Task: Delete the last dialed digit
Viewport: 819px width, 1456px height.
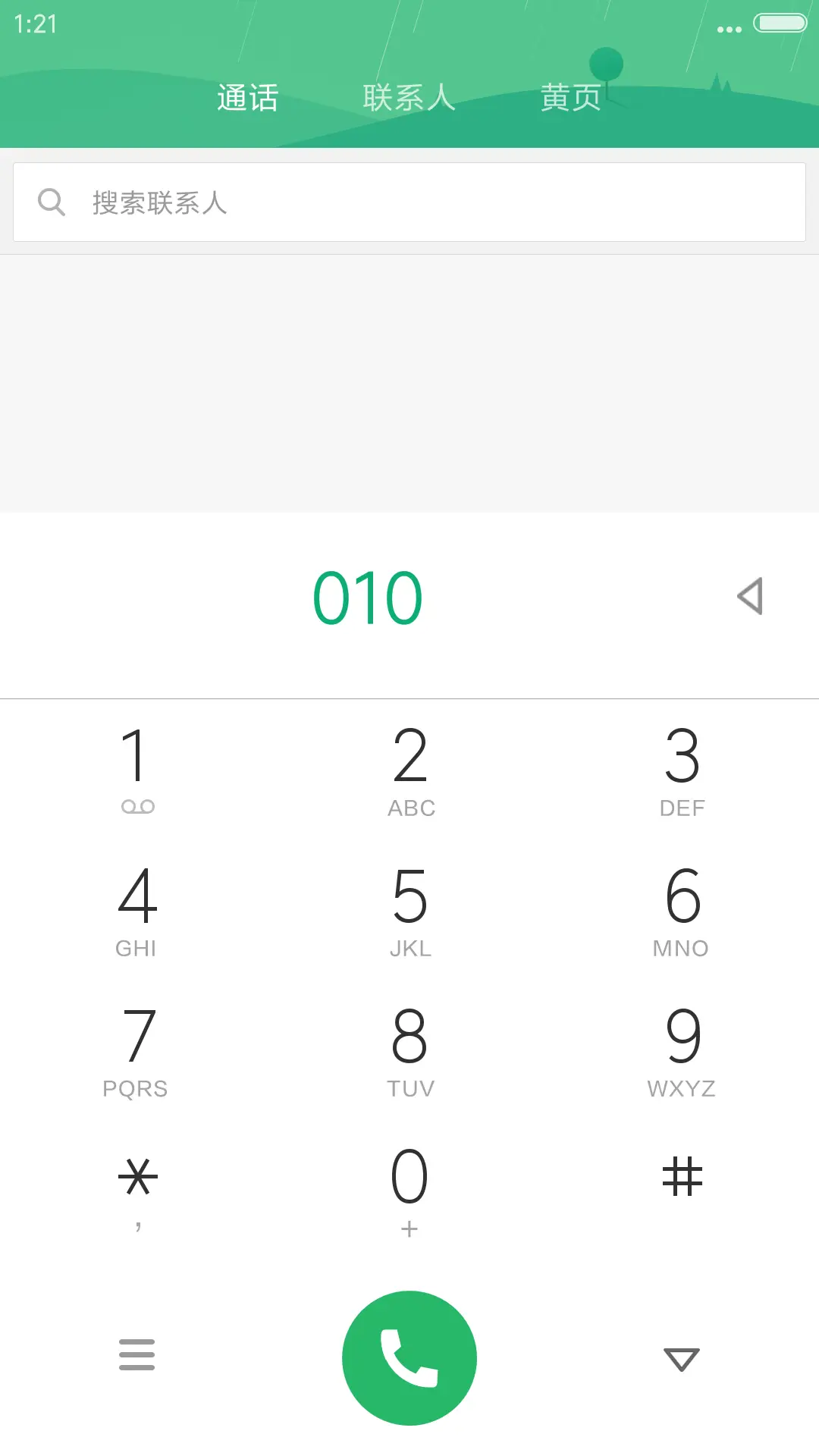Action: [750, 597]
